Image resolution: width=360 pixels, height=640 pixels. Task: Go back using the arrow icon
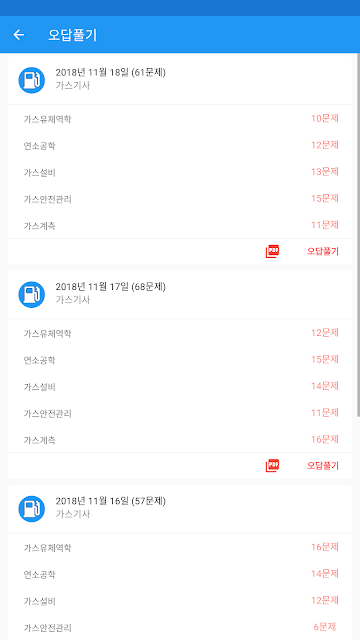[19, 35]
